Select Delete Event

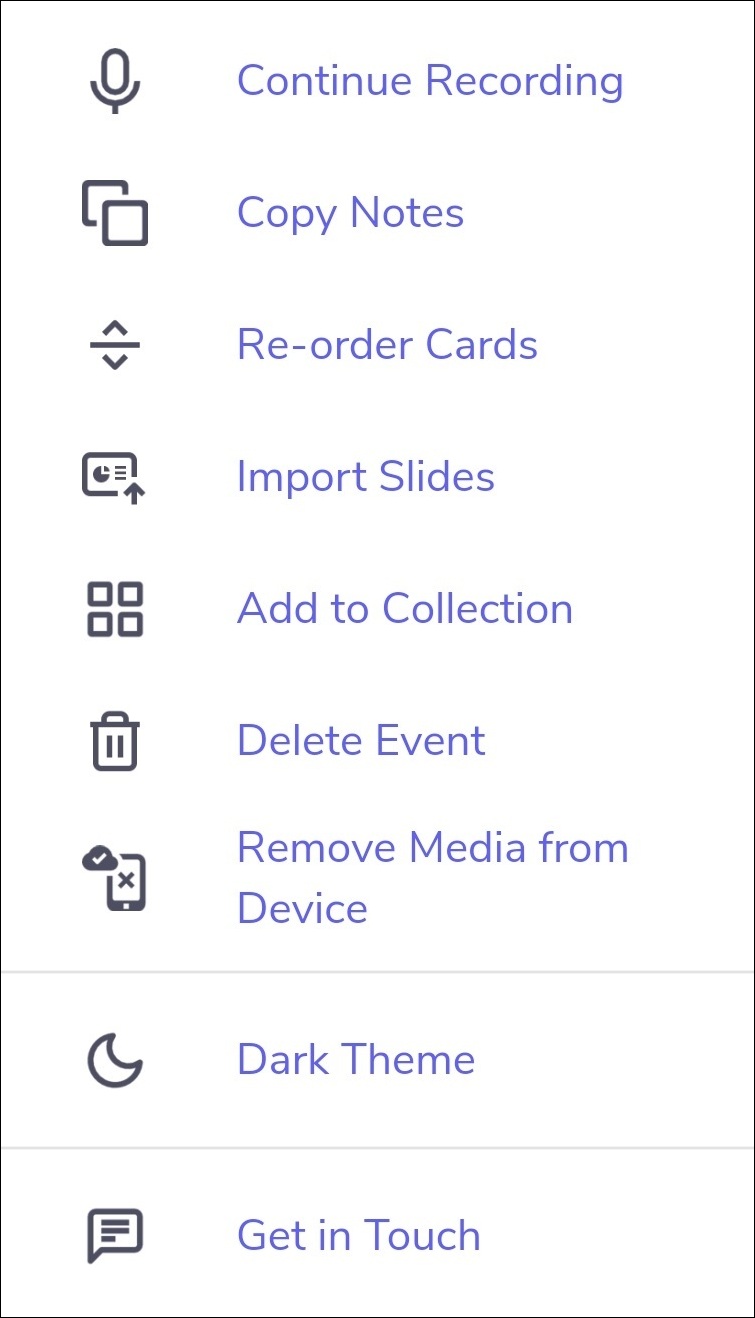(361, 741)
